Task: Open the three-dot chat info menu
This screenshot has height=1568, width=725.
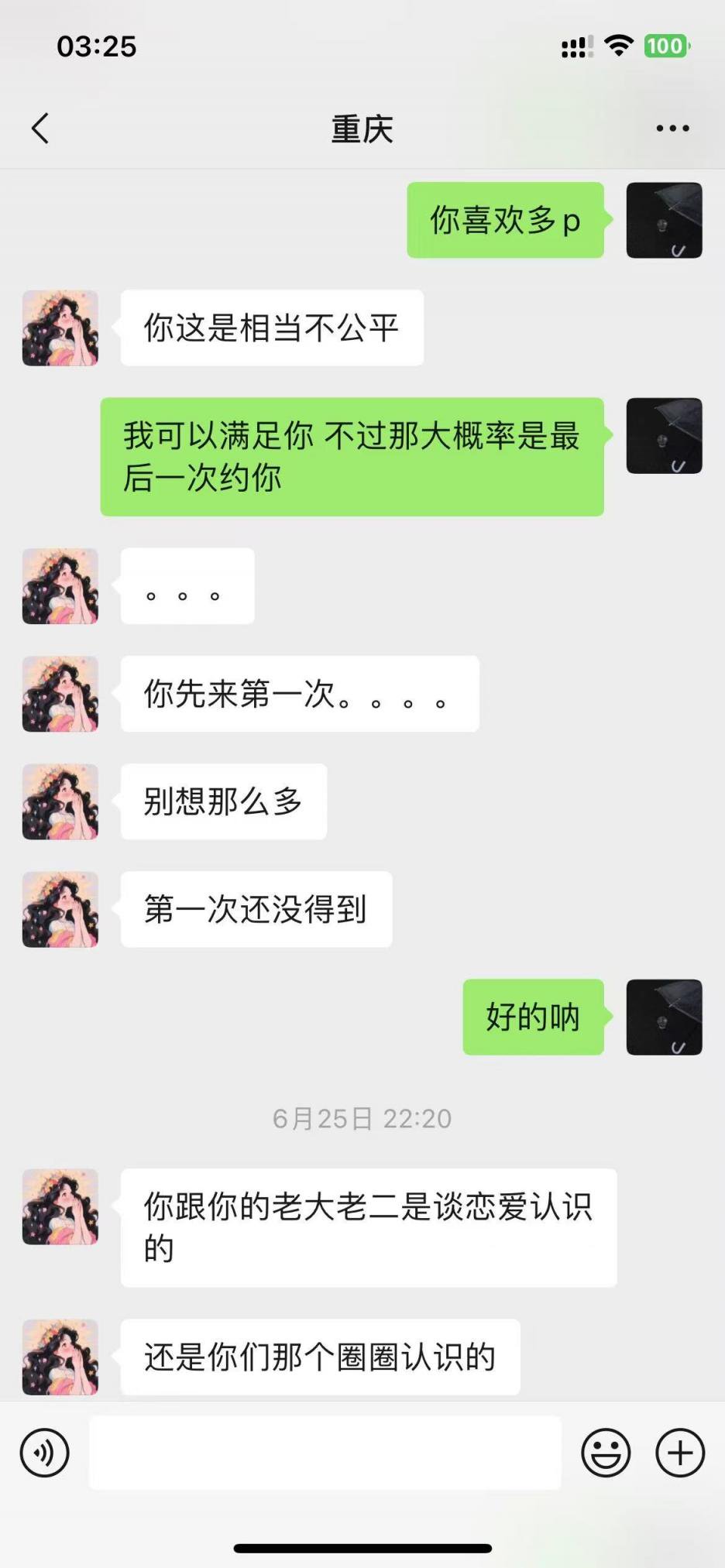Action: point(672,129)
